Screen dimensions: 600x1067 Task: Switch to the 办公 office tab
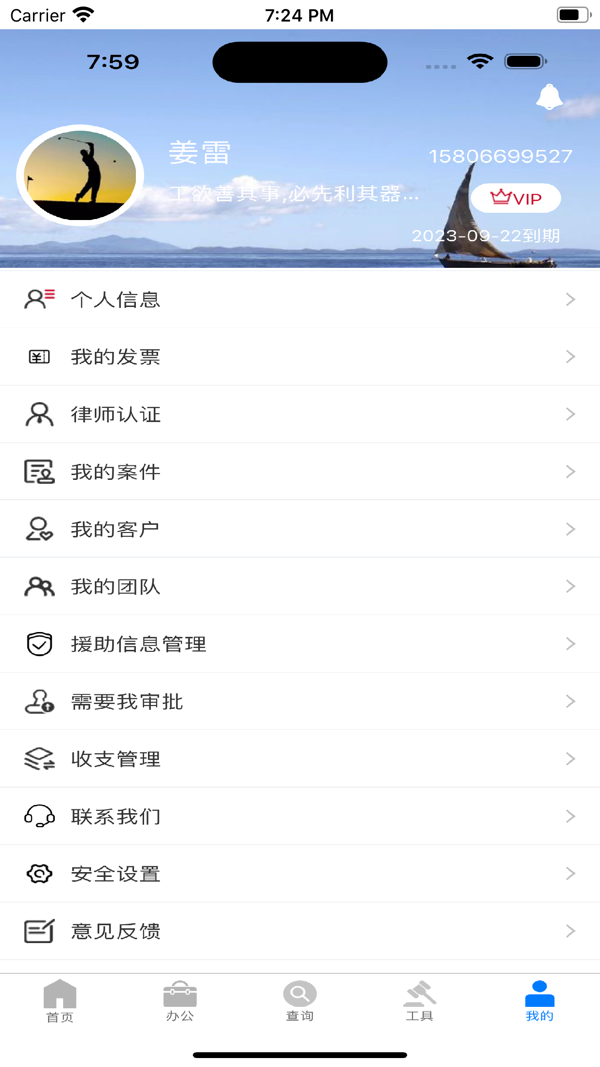(180, 1001)
